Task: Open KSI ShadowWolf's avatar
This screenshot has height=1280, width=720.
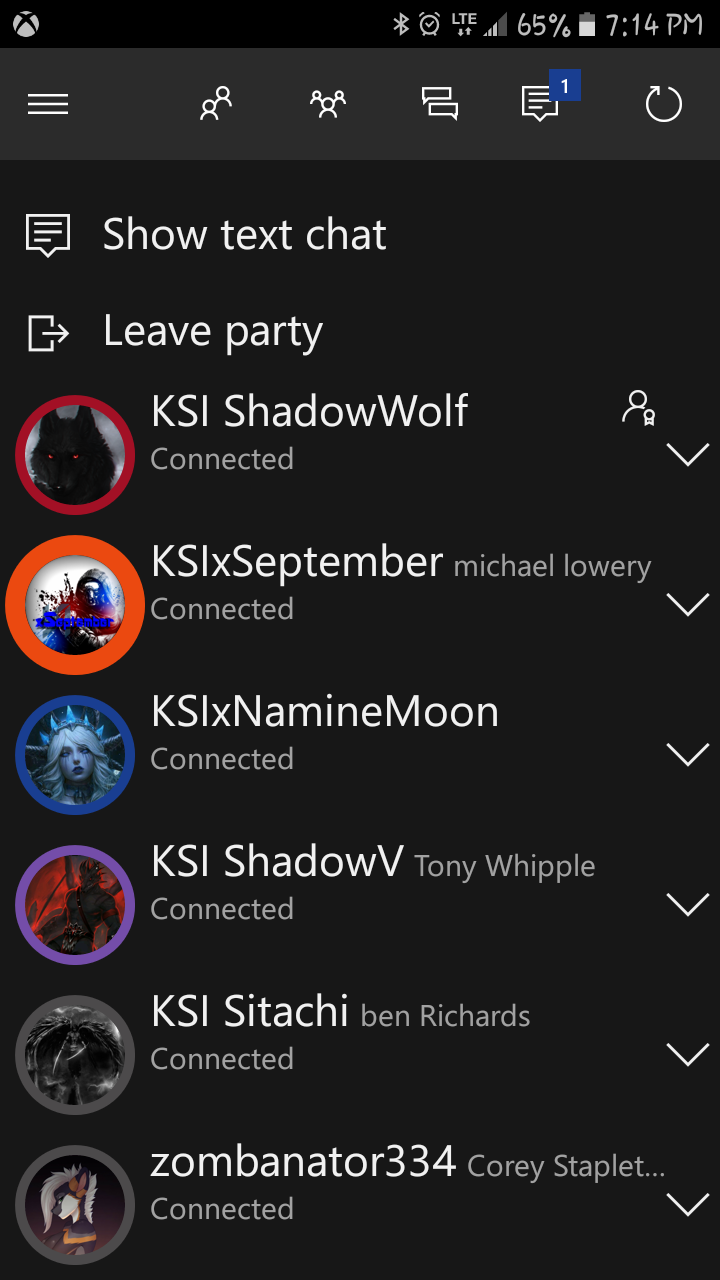Action: (x=75, y=455)
